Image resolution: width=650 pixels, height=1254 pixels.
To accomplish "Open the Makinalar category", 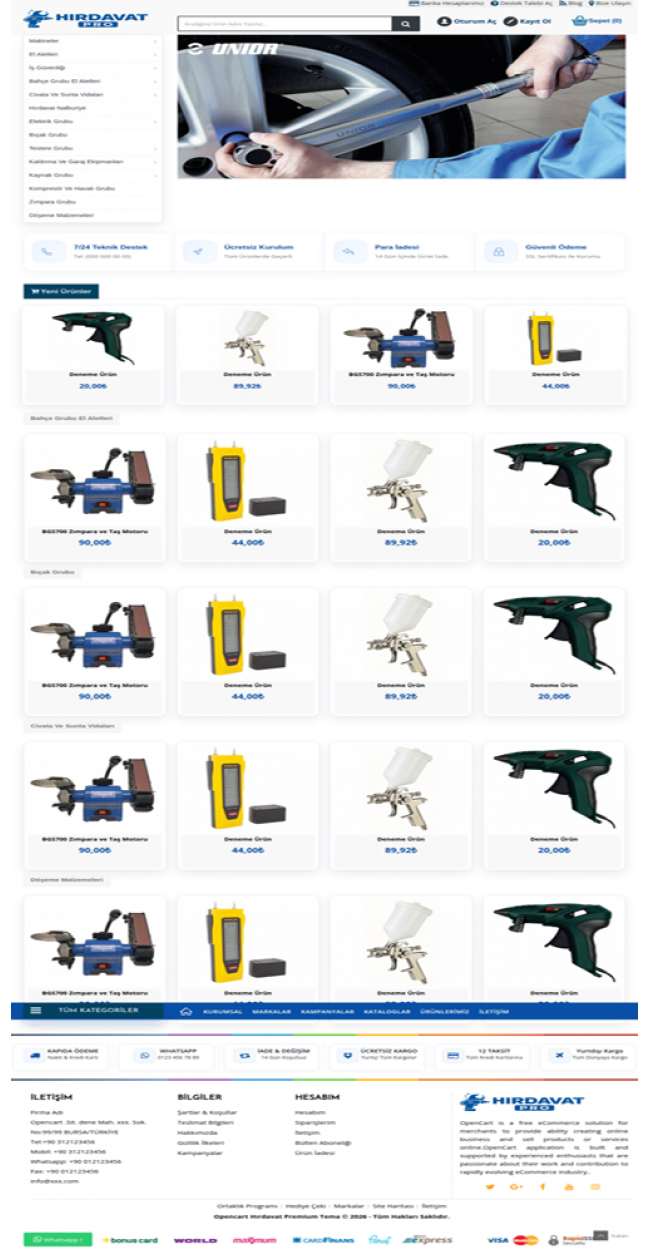I will pos(44,40).
